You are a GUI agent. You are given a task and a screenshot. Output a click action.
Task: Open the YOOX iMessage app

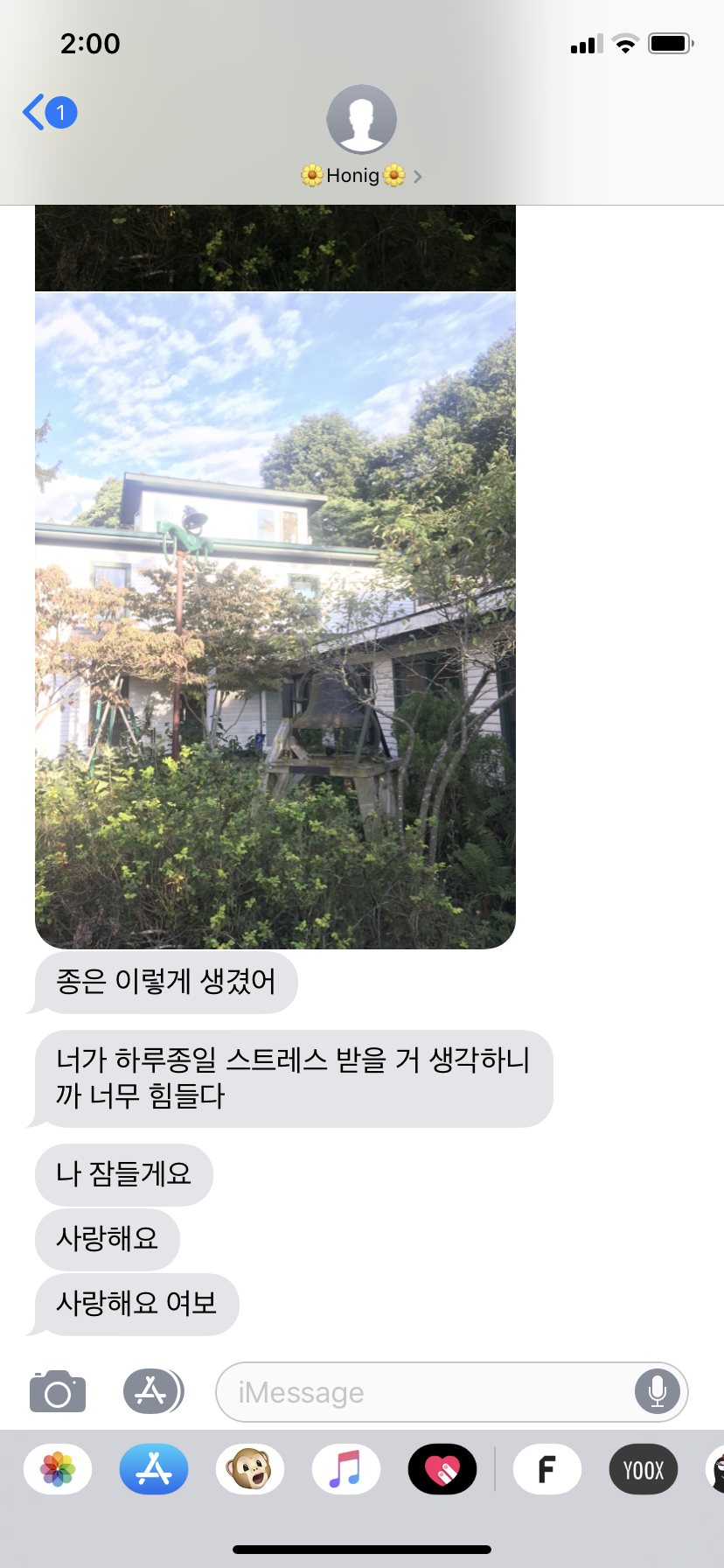644,1469
